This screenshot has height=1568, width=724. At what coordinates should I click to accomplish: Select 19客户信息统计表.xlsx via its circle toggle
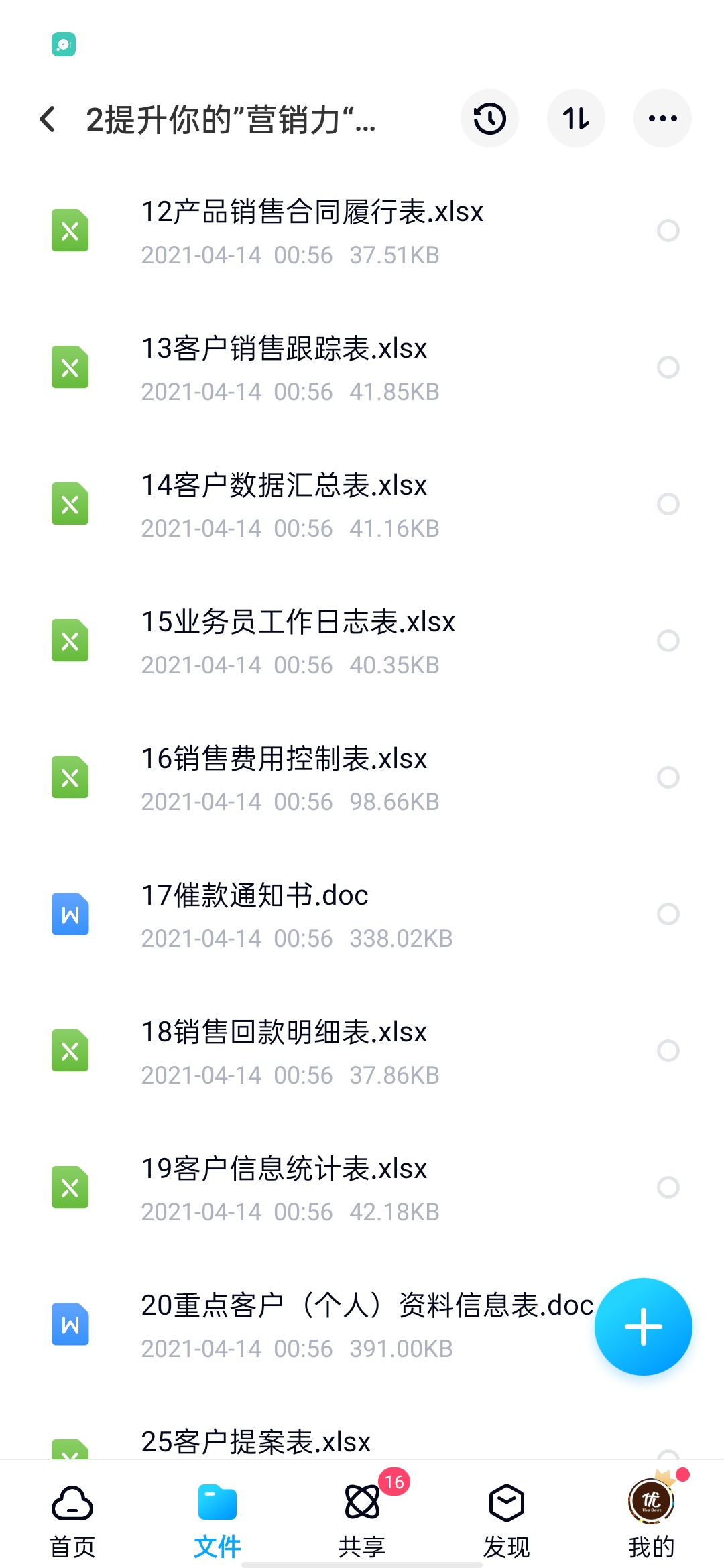click(x=668, y=1187)
